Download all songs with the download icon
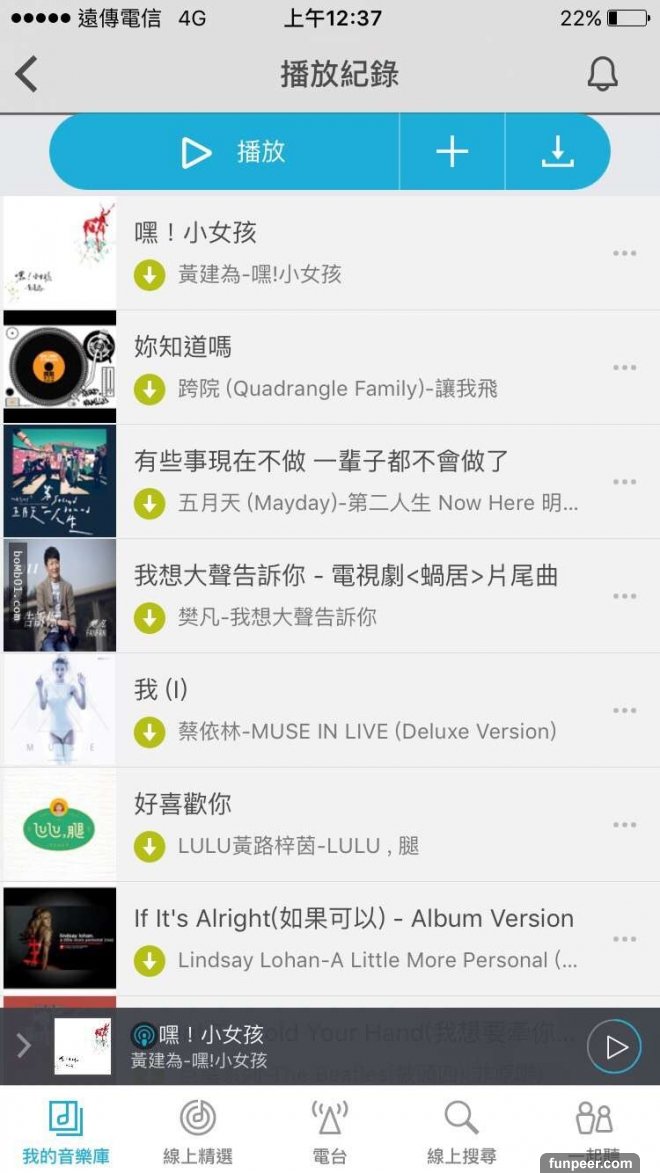Screen dimensions: 660x1173 [557, 152]
